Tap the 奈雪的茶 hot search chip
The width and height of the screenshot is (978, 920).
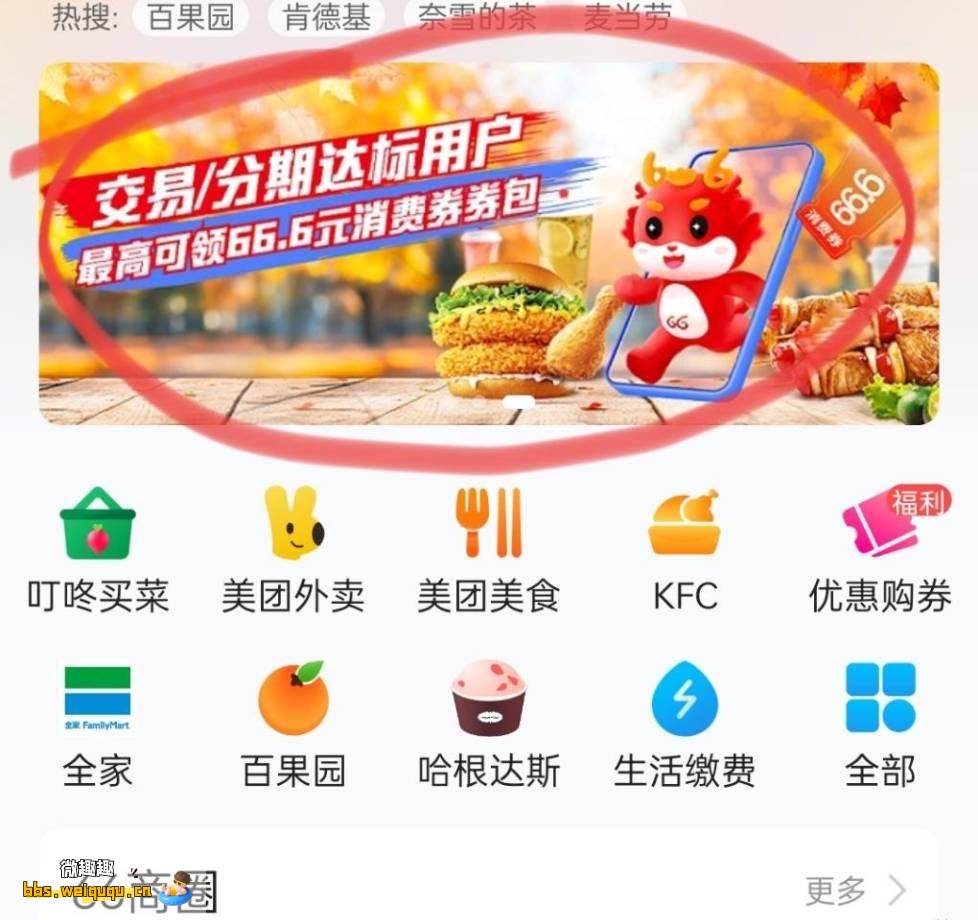[x=476, y=17]
